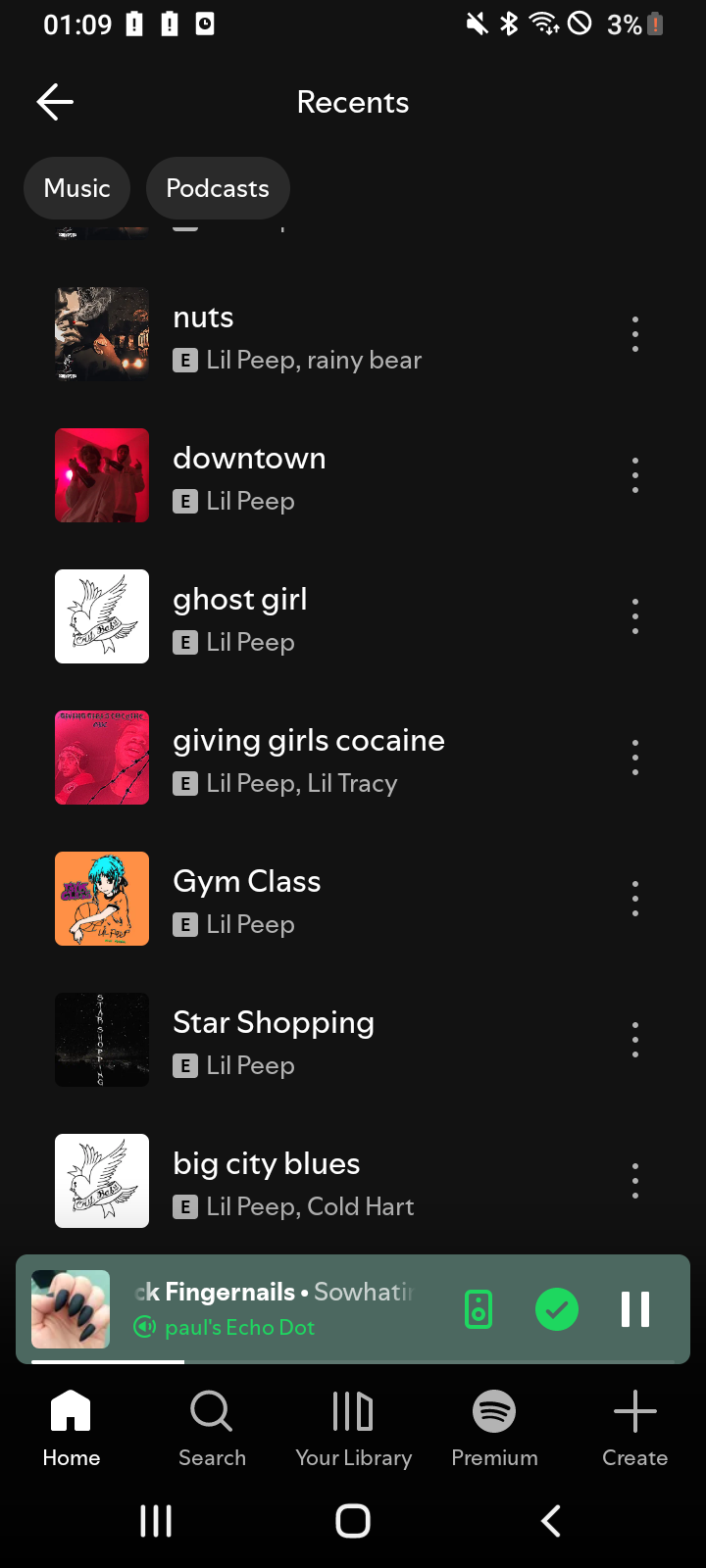Open the options menu for giving girls cocaine
The height and width of the screenshot is (1568, 706).
634,757
